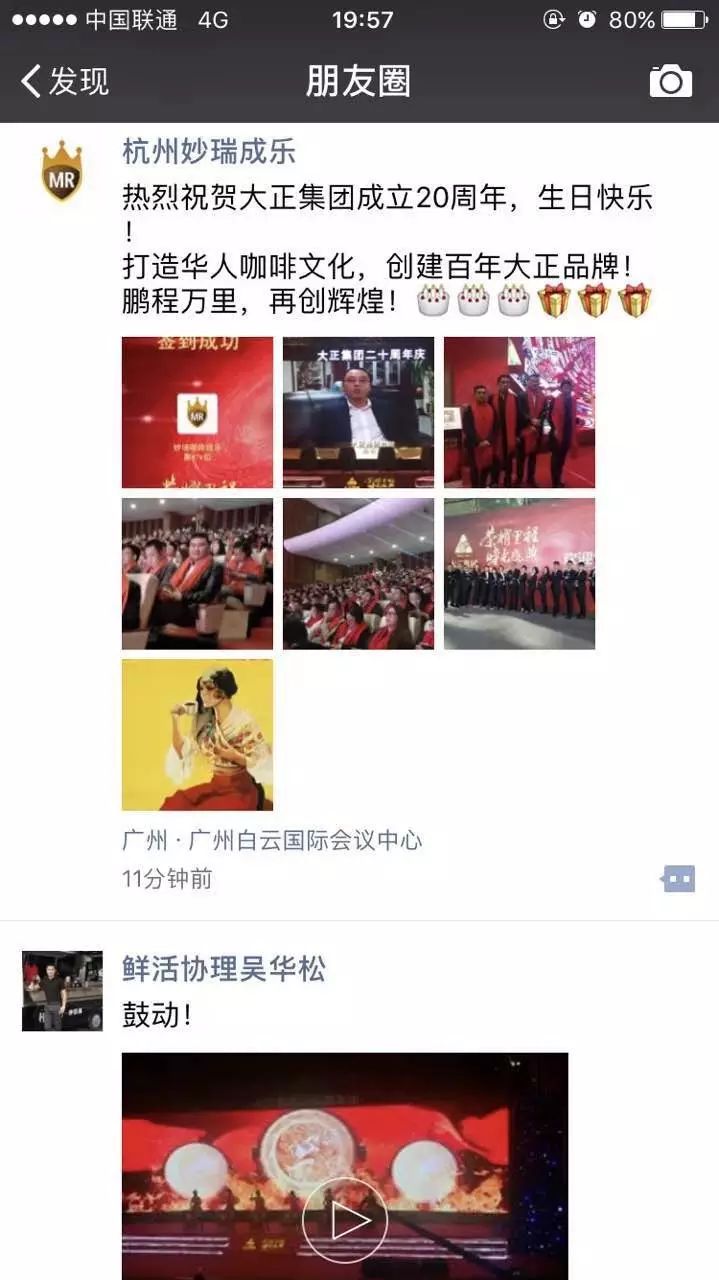Open the photo of the seated audience in red scarves
Viewport: 719px width, 1280px height.
click(x=197, y=574)
